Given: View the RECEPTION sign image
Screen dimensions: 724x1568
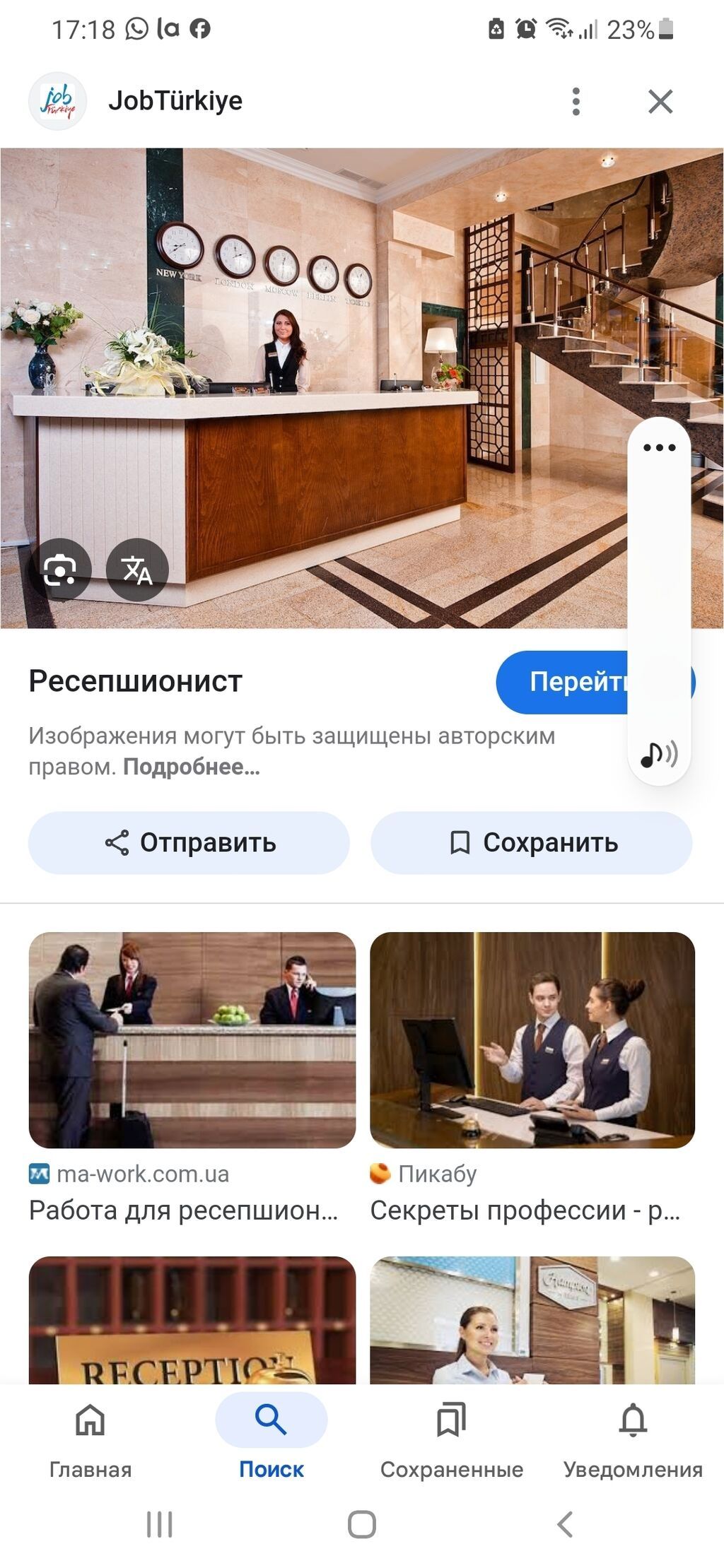Looking at the screenshot, I should tap(192, 1320).
